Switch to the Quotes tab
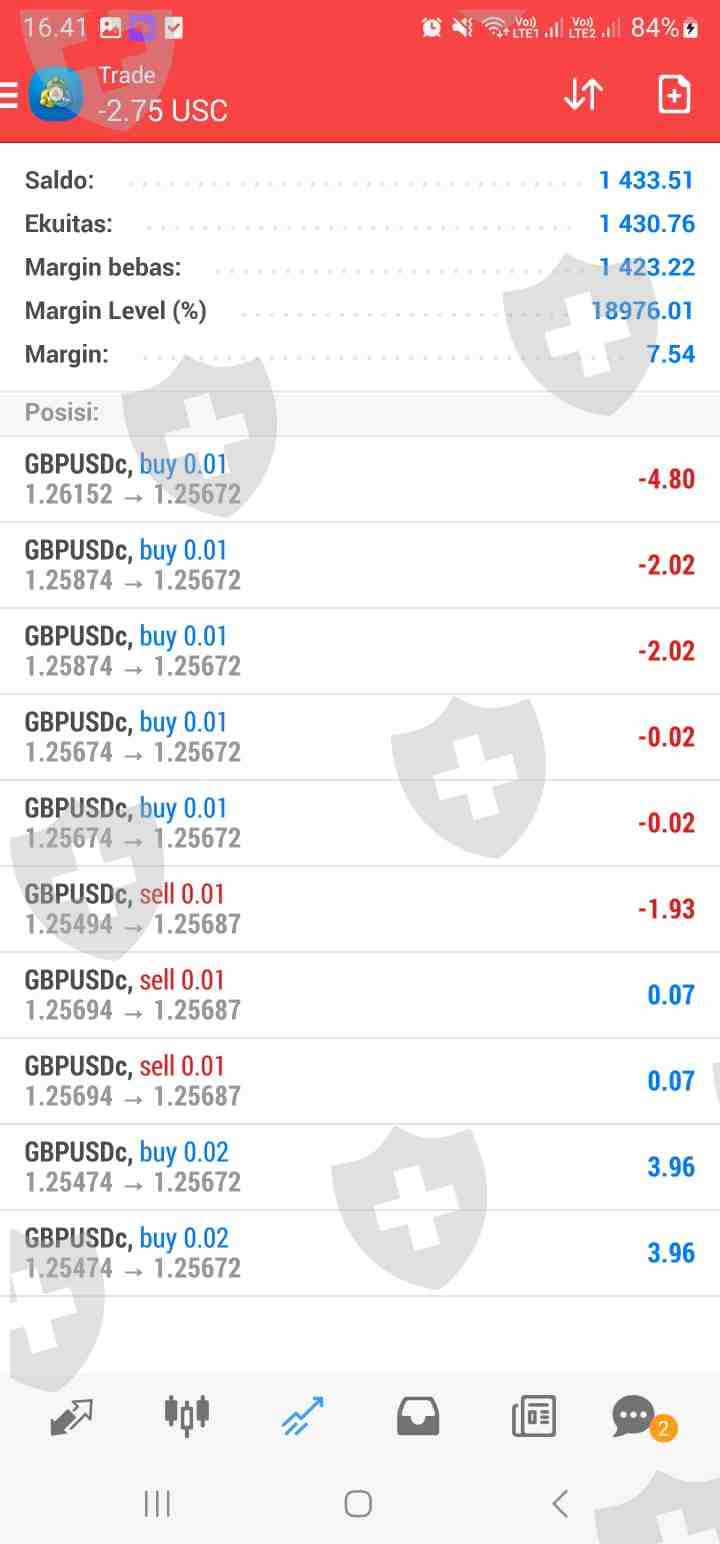Image resolution: width=720 pixels, height=1544 pixels. (71, 1416)
